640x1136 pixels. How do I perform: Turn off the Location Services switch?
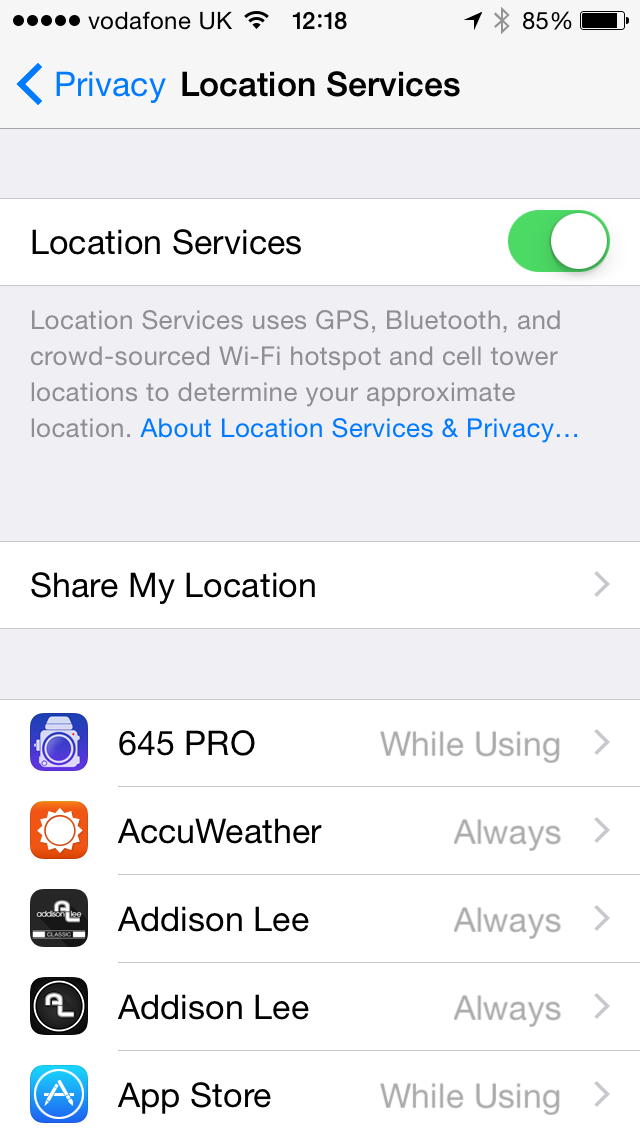559,241
